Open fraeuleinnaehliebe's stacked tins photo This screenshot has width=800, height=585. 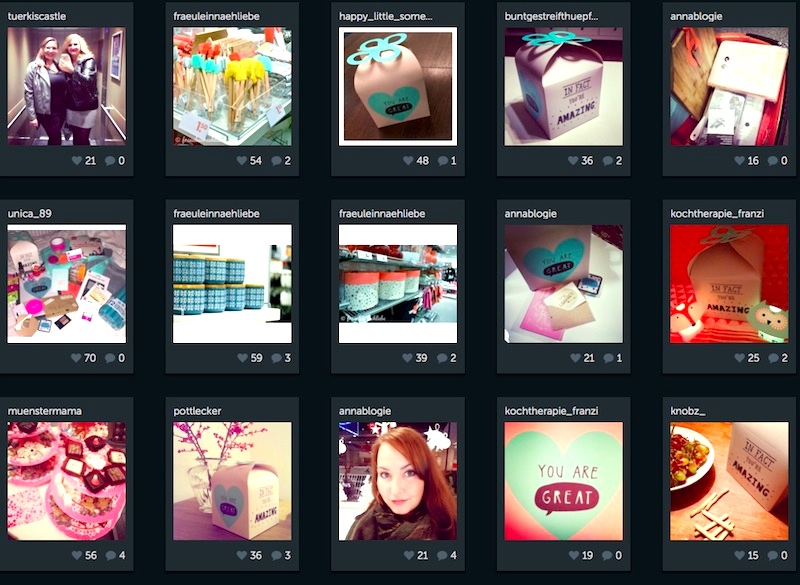(x=232, y=284)
